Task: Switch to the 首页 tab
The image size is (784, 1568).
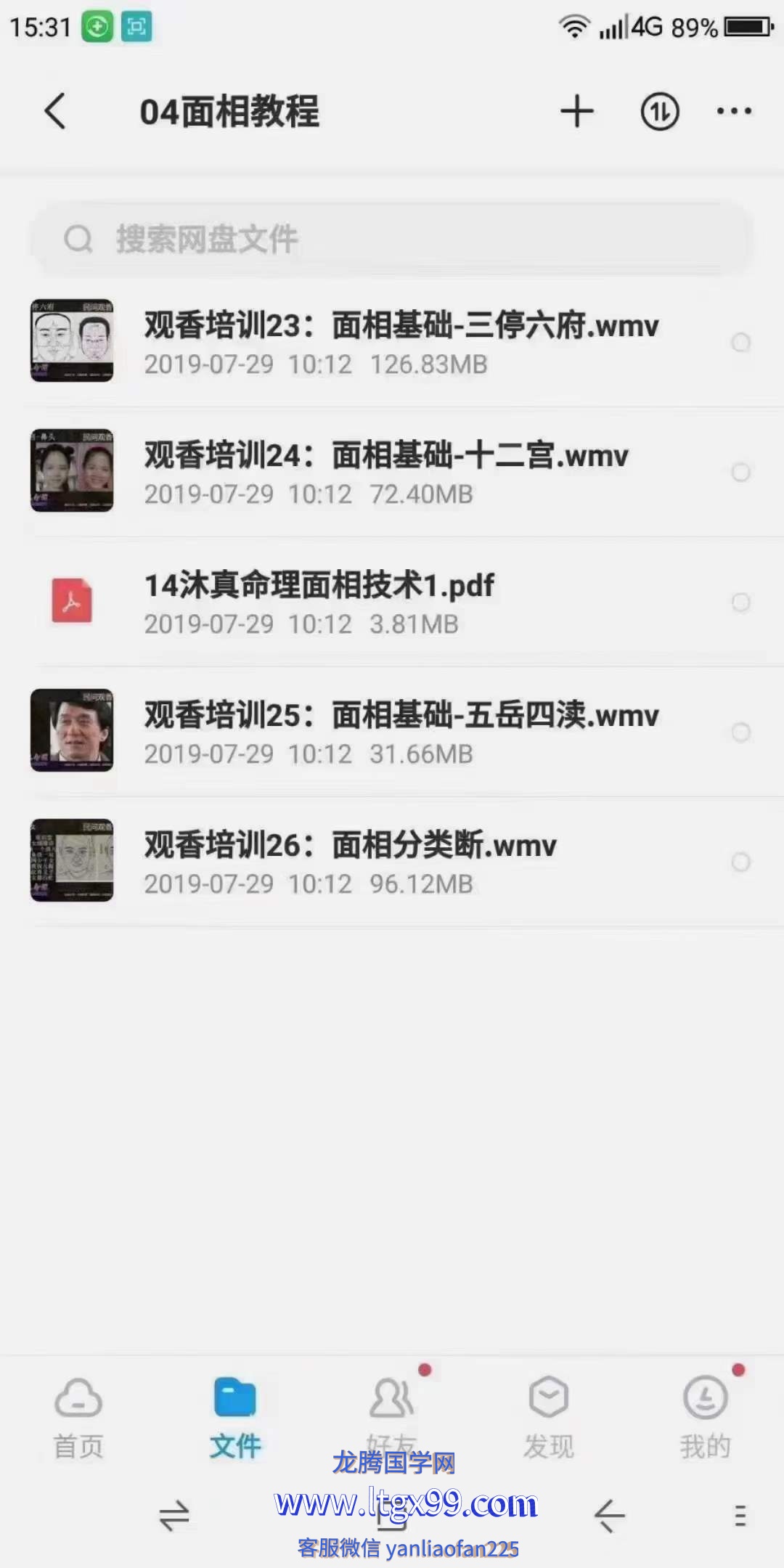Action: pyautogui.click(x=78, y=1416)
